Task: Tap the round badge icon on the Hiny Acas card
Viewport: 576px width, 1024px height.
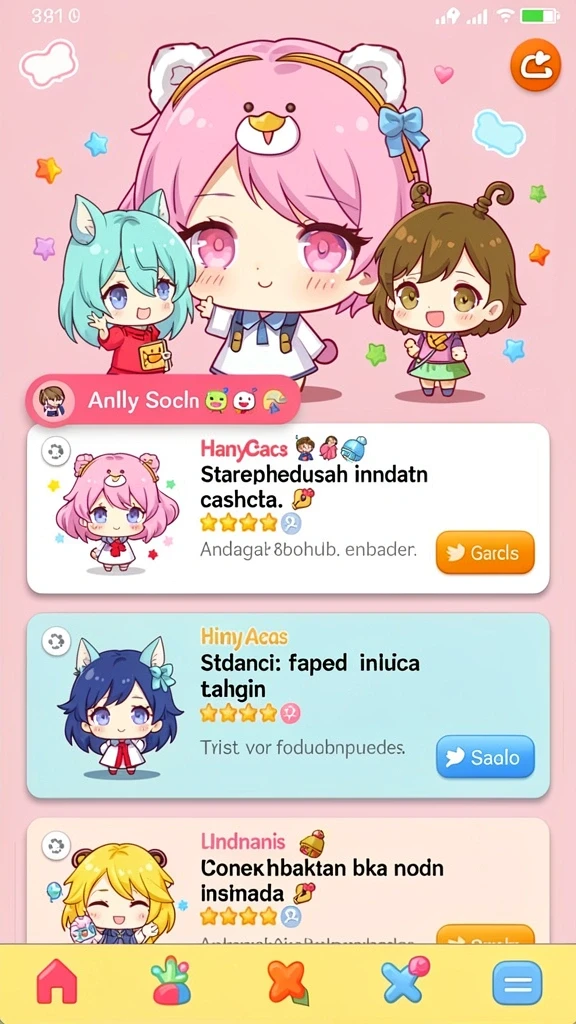Action: click(x=56, y=641)
